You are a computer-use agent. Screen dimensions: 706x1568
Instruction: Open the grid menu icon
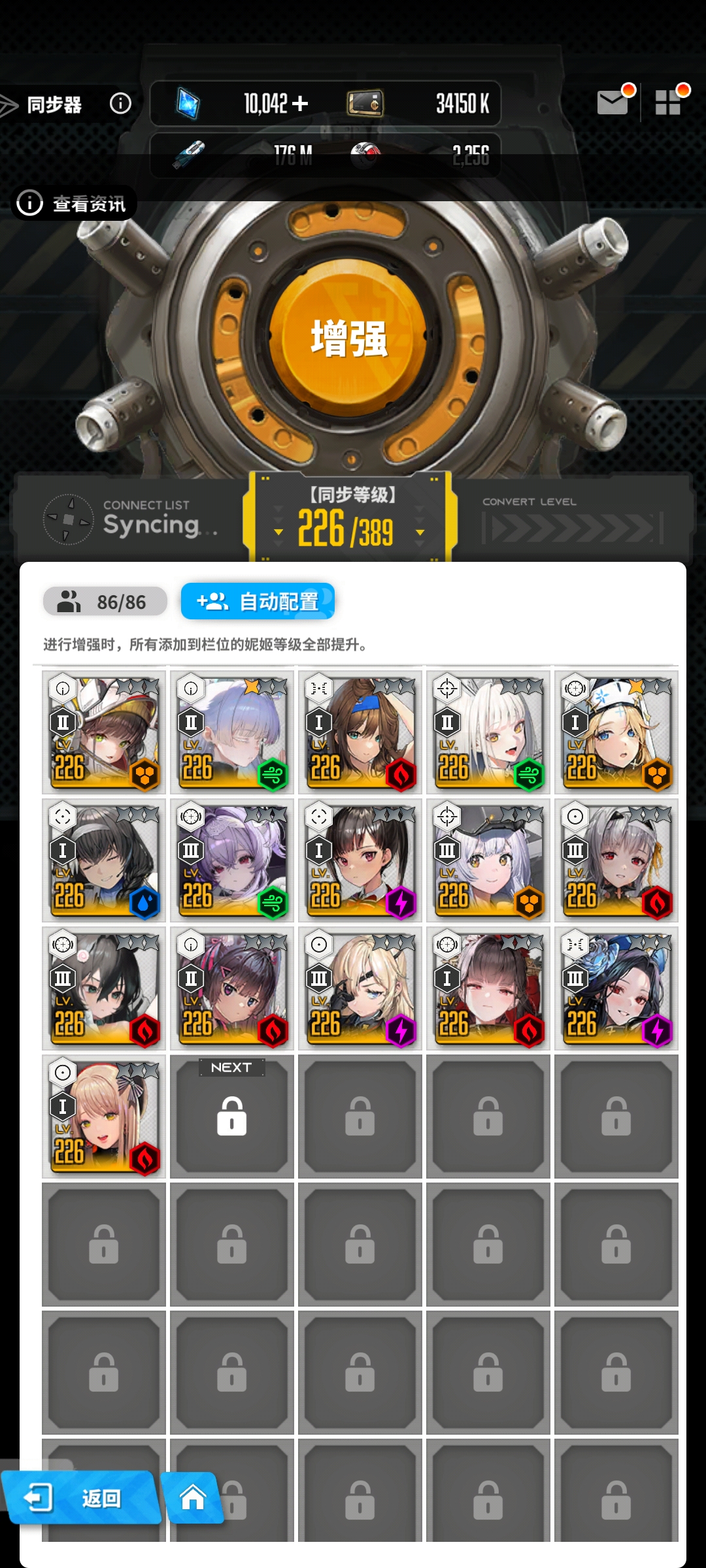(x=669, y=102)
